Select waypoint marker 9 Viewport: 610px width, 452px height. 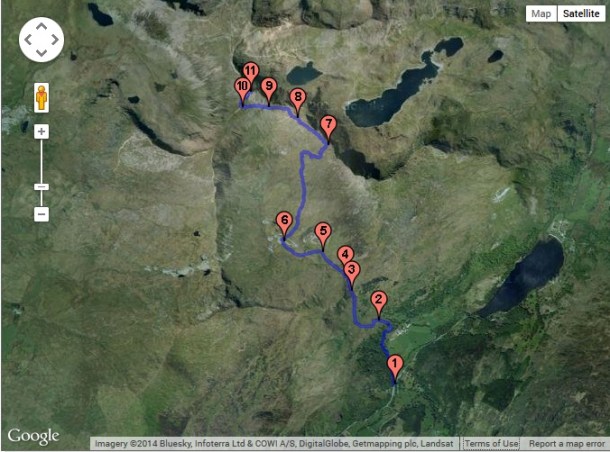(268, 87)
